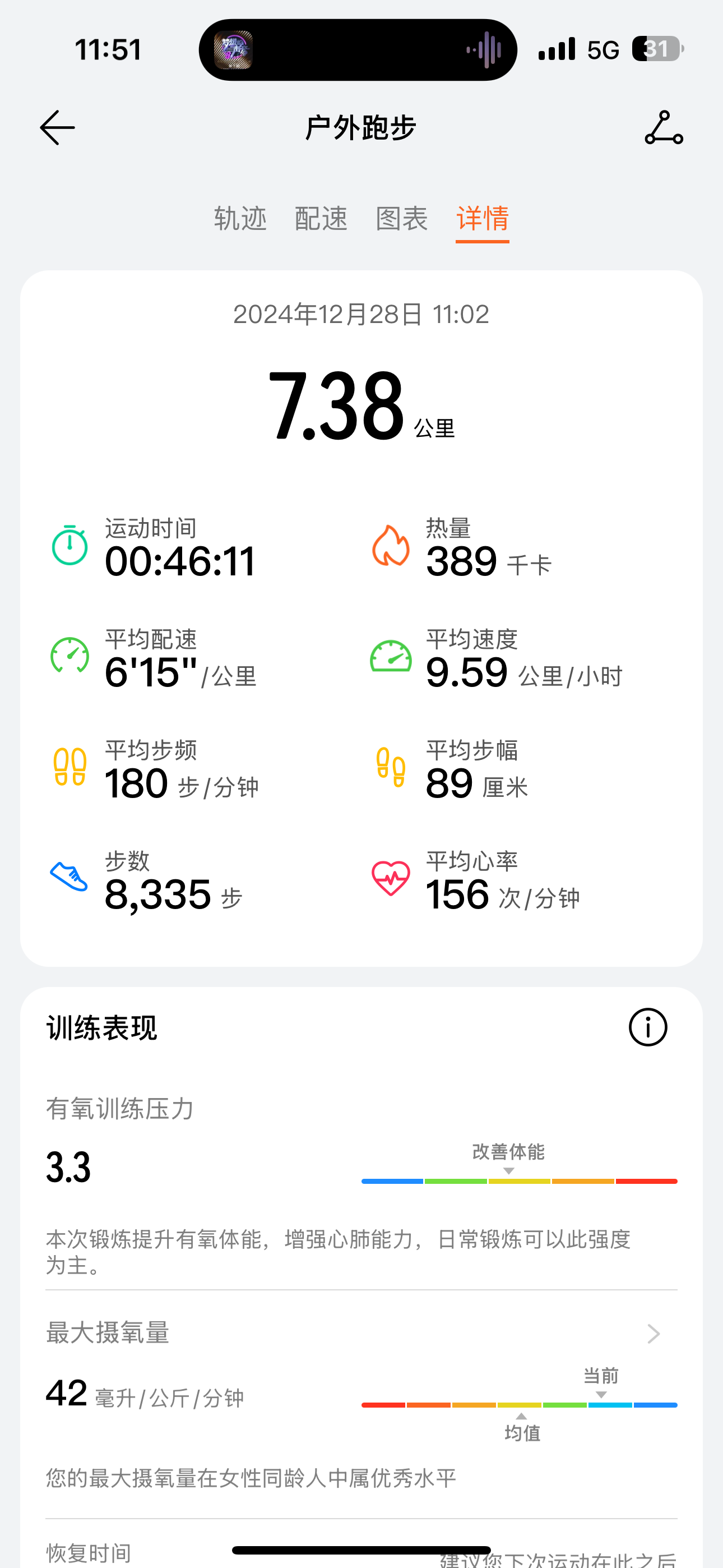Switch to the 轨迹 tab
Viewport: 723px width, 1568px height.
coord(240,219)
